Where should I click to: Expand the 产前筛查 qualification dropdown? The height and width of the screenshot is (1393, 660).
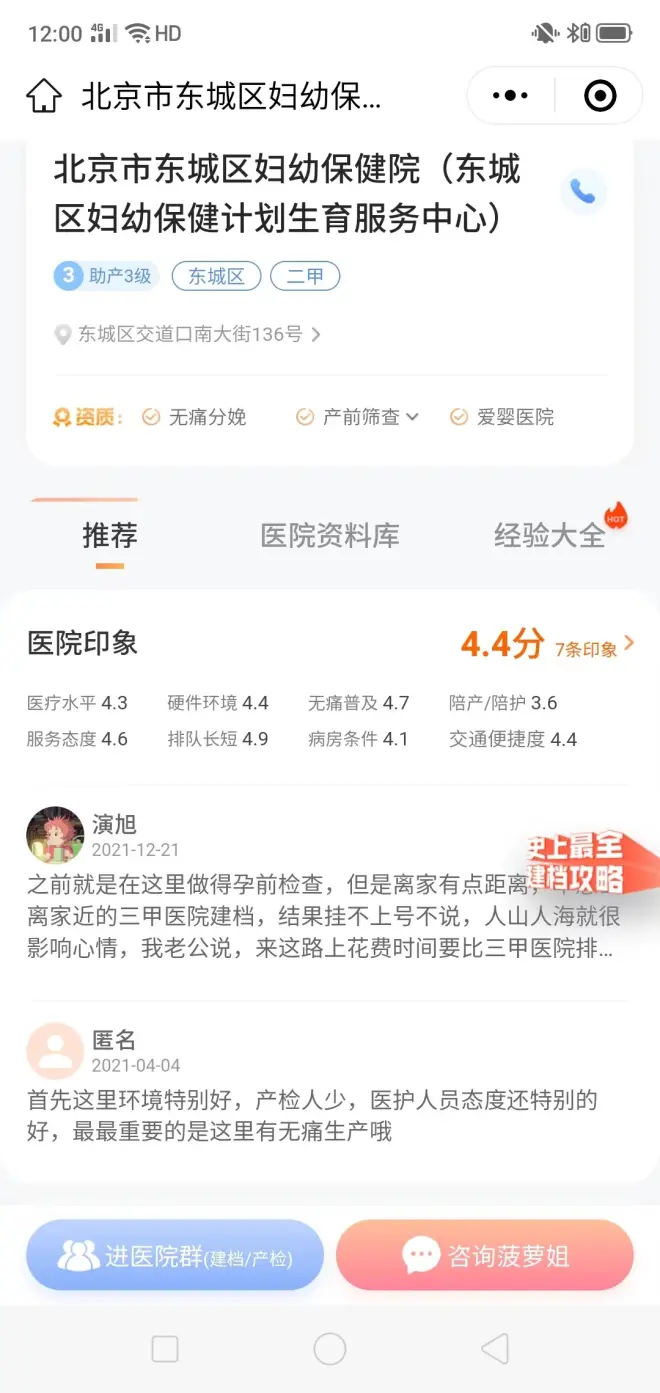(x=360, y=417)
